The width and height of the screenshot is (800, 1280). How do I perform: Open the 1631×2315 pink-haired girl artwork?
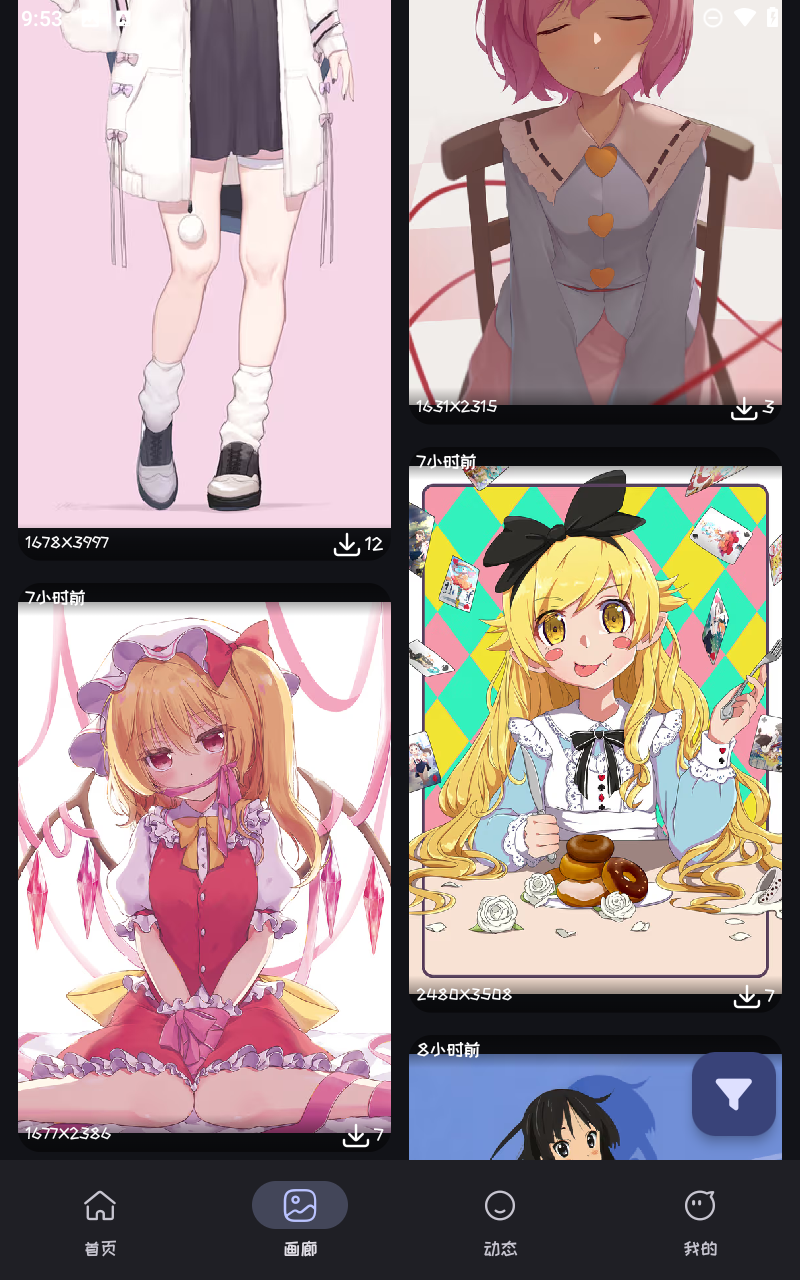click(x=595, y=200)
